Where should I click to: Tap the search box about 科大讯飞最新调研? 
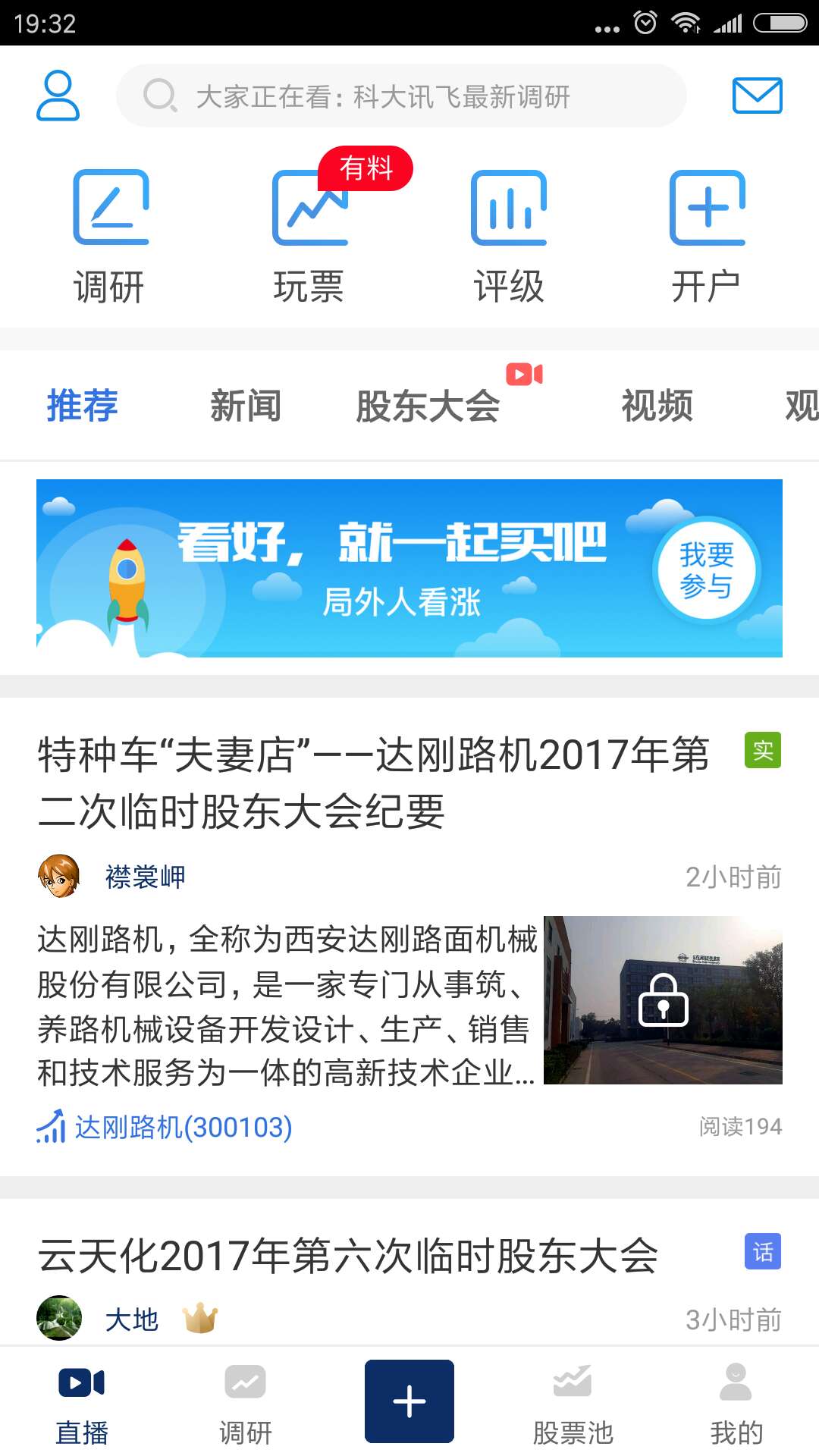pos(400,96)
